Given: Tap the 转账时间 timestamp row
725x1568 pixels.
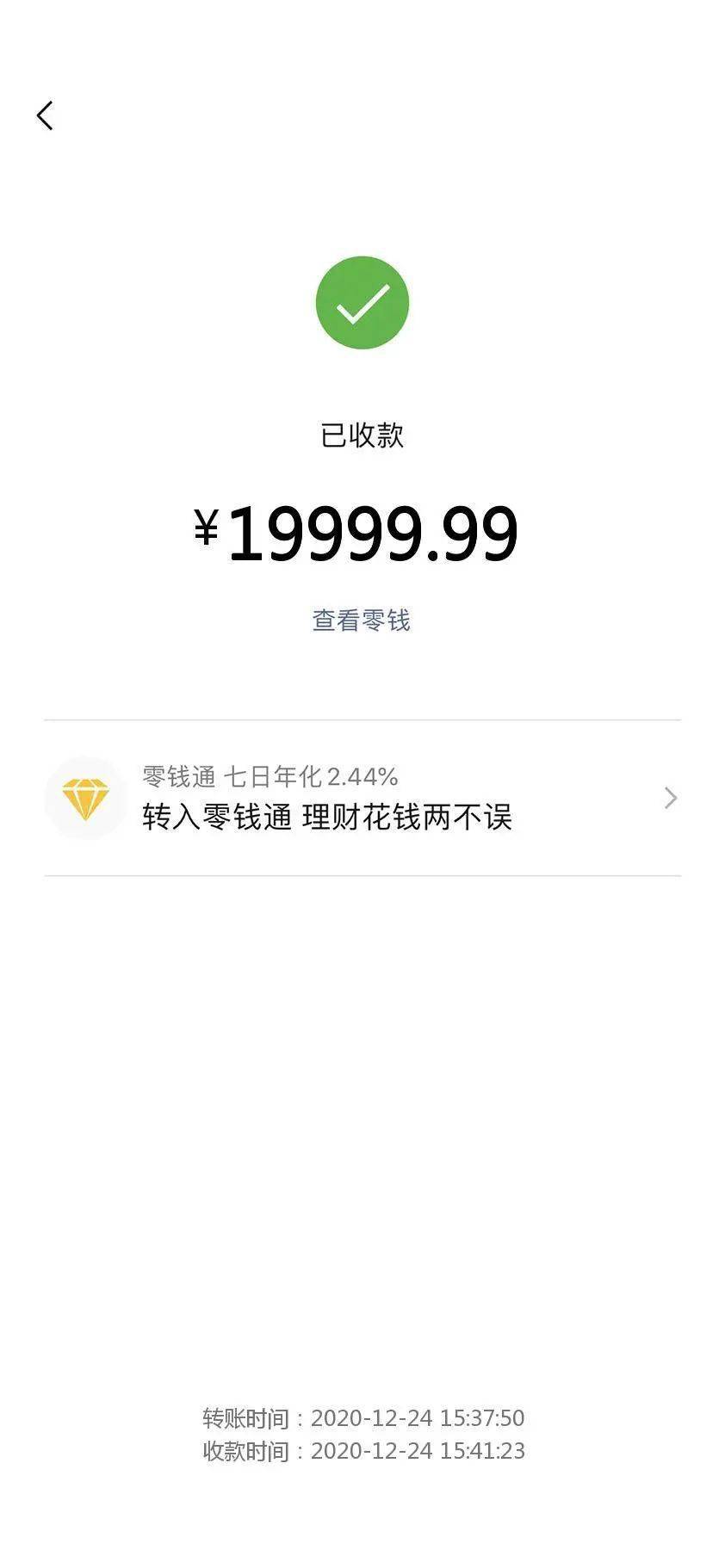Looking at the screenshot, I should [x=362, y=1419].
